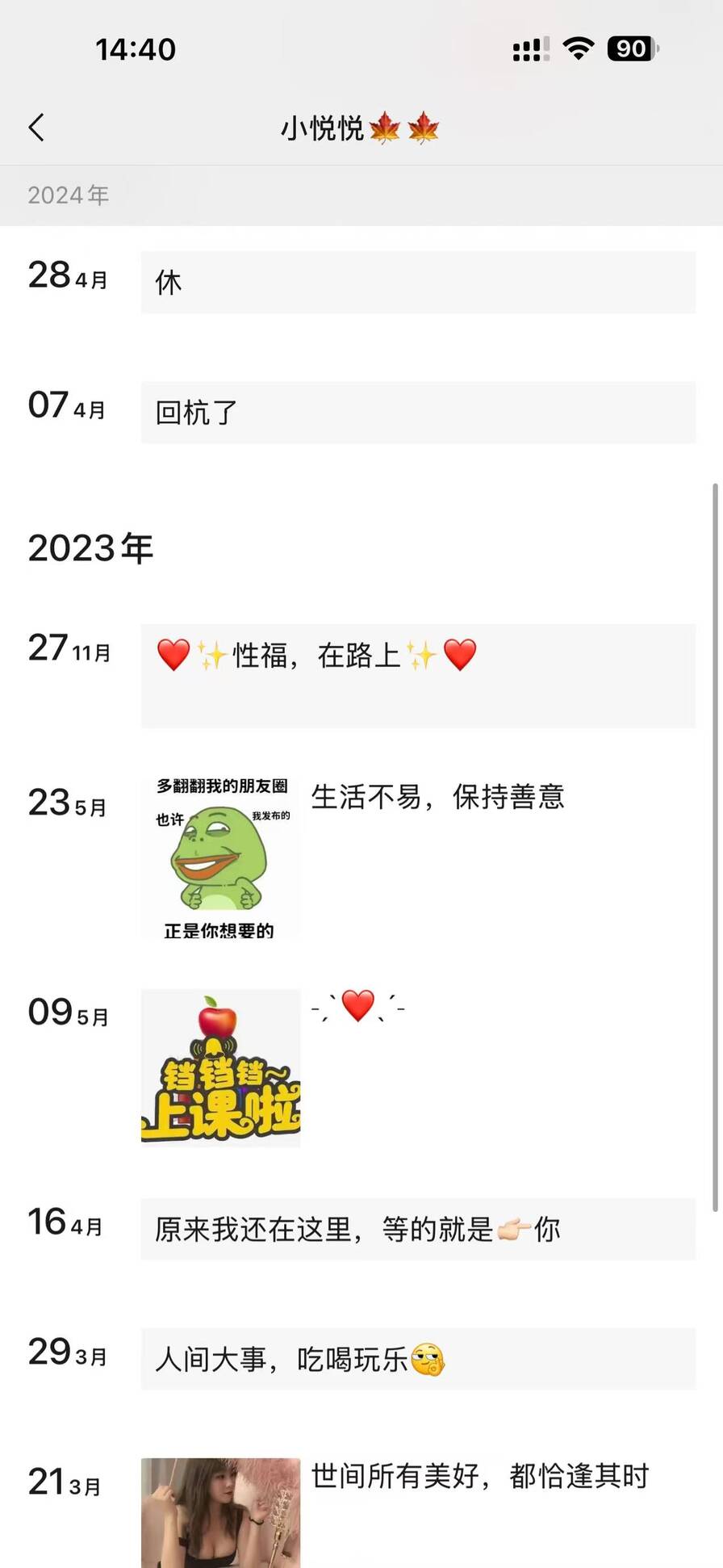Open the post "原来我还在这里，等的就是你"
723x1568 pixels.
click(x=418, y=1230)
